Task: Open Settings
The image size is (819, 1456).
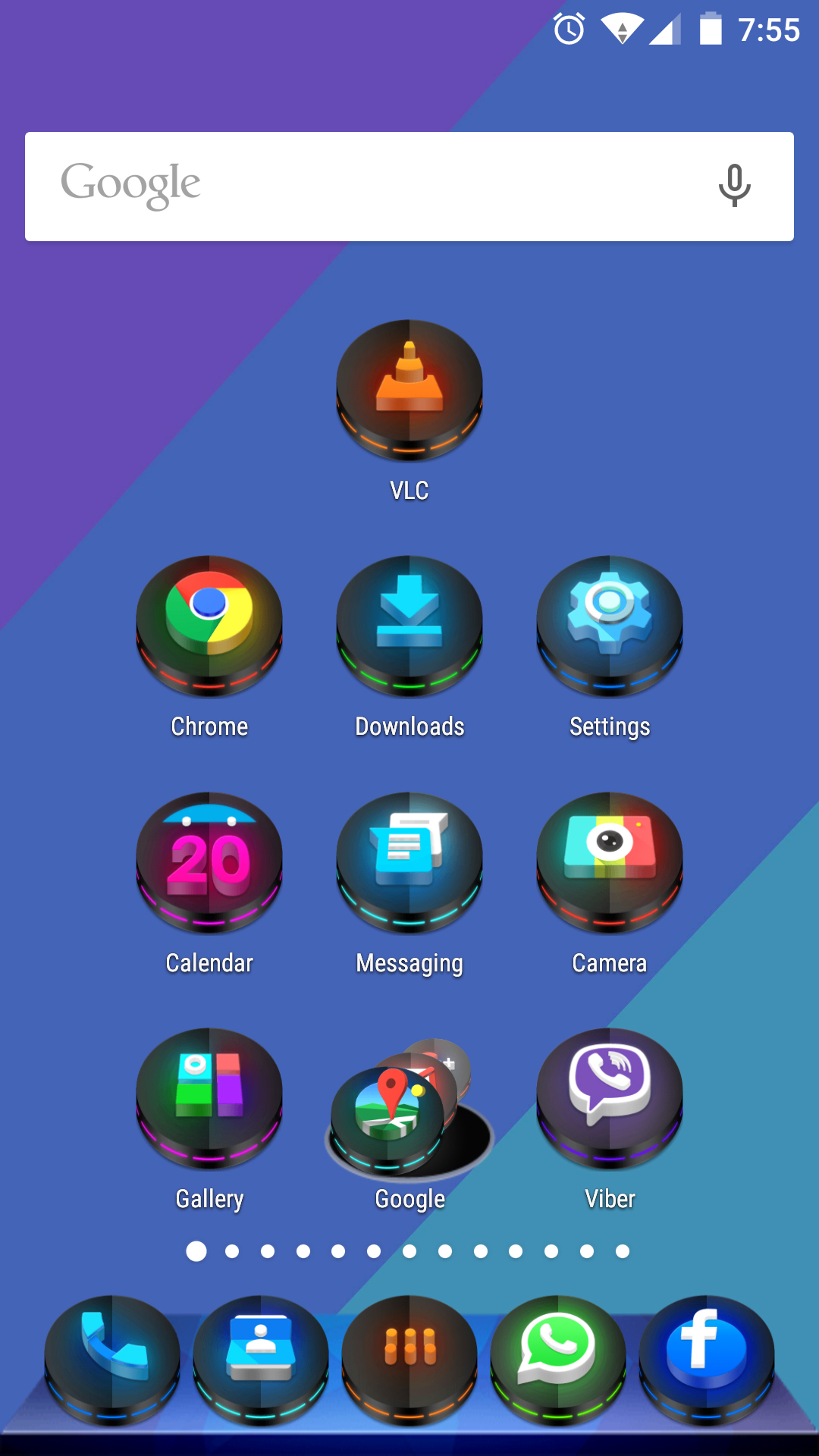Action: tap(610, 626)
